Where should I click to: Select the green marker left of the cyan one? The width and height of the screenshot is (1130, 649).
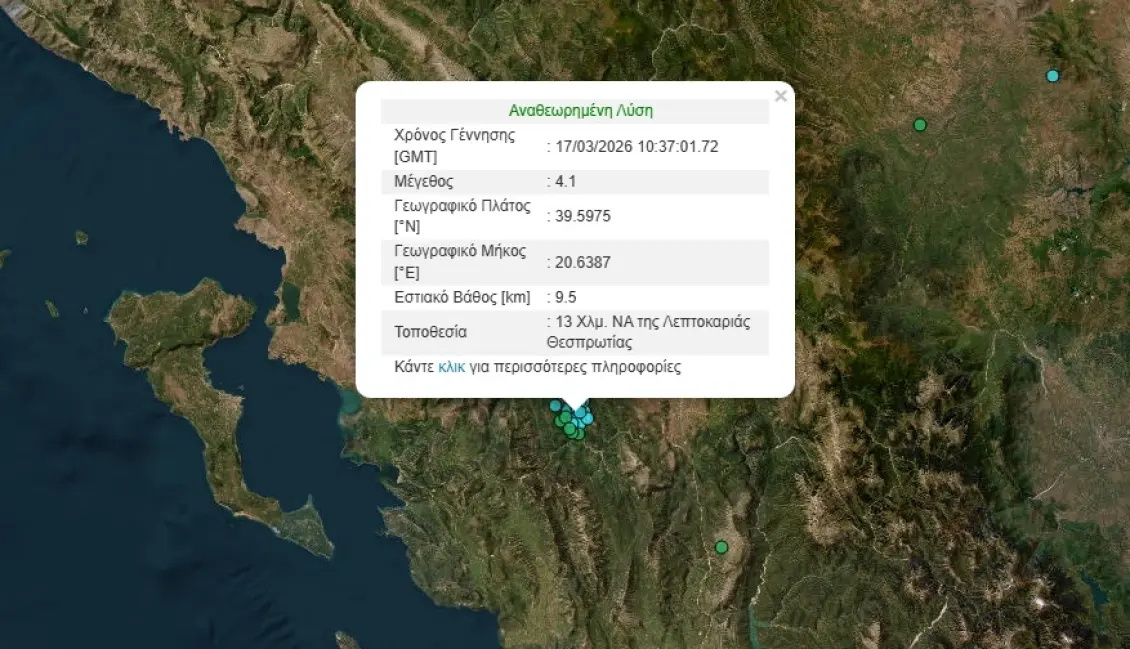tap(920, 125)
